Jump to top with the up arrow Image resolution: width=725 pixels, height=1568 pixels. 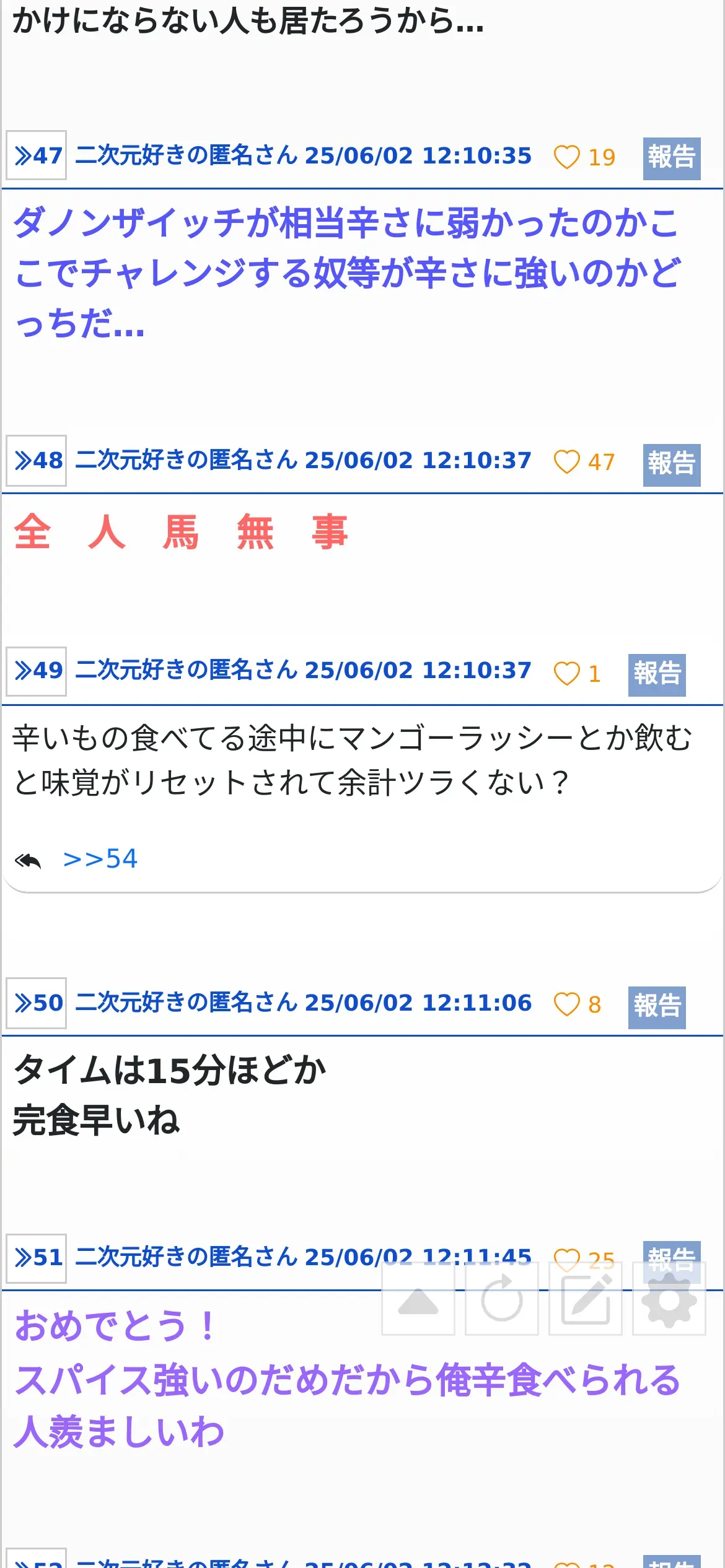[x=418, y=1298]
